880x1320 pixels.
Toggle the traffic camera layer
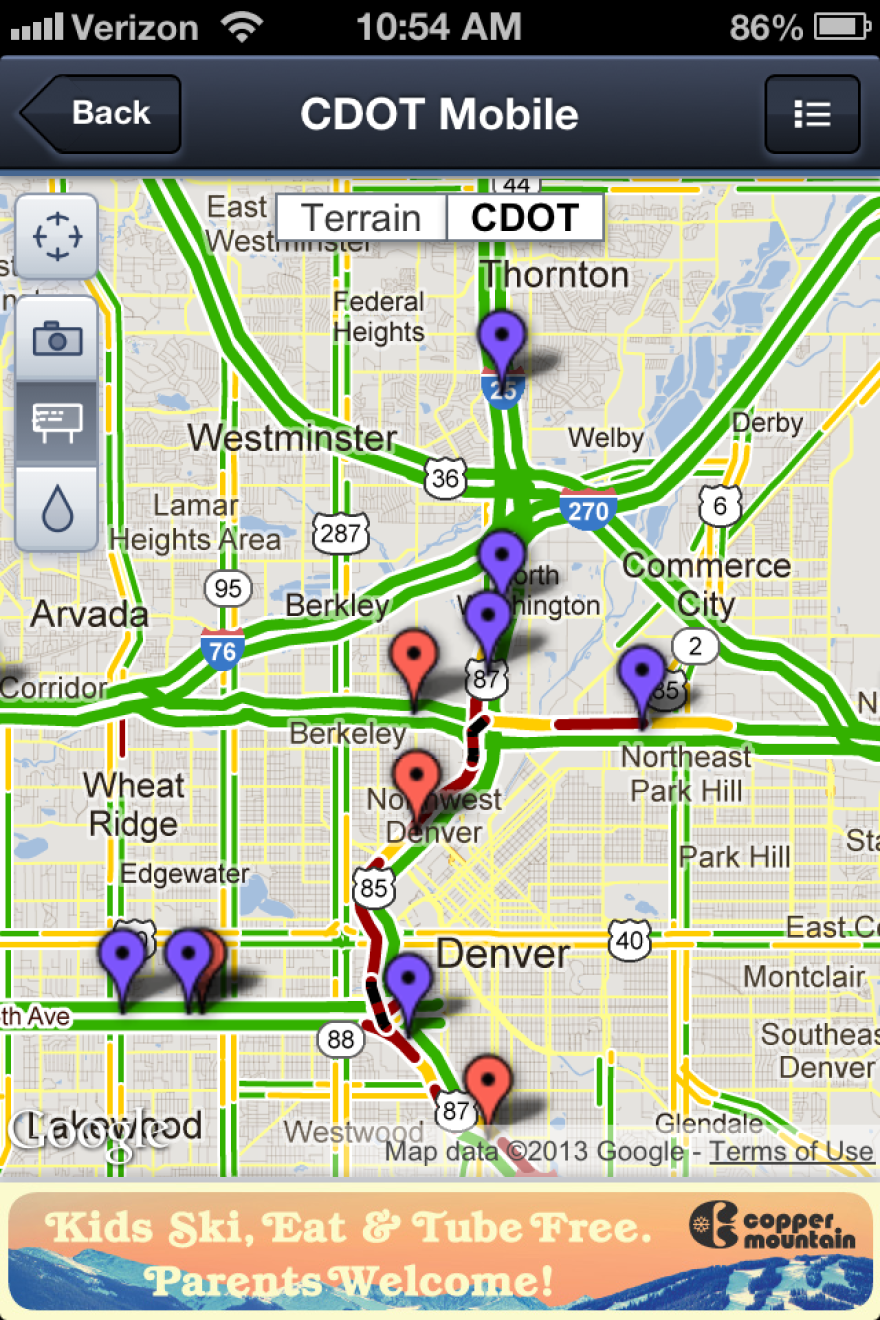[57, 339]
